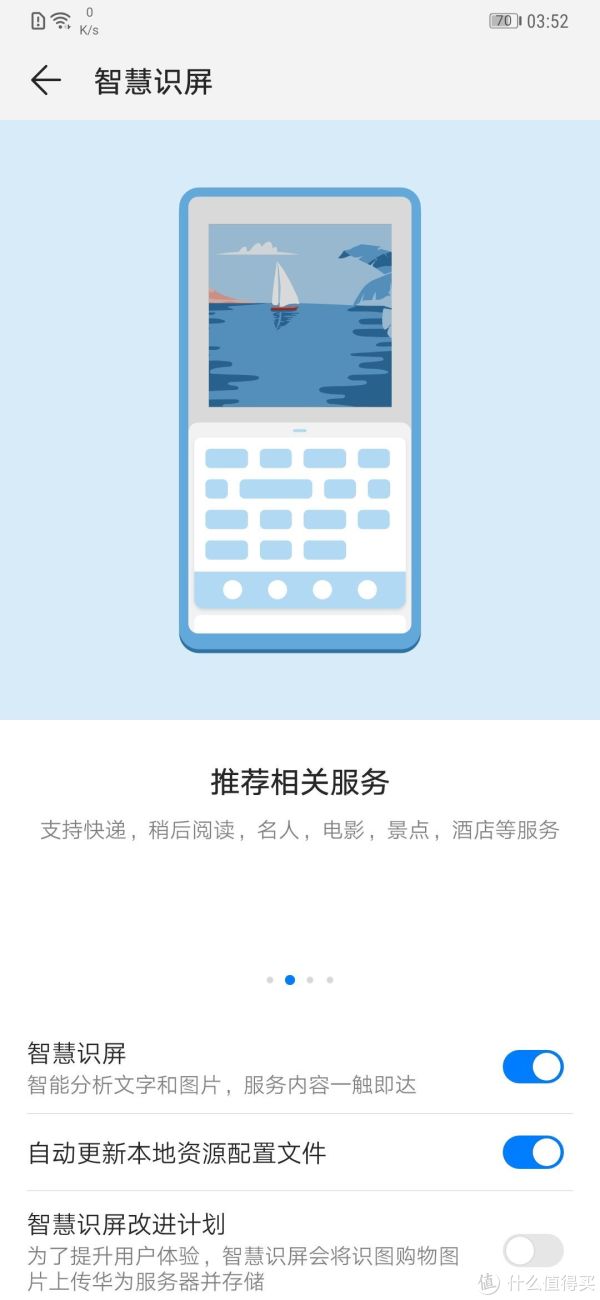Screen dimensions: 600x1300
Task: Enable 智慧识屏改进计划 toggle
Action: 533,1250
